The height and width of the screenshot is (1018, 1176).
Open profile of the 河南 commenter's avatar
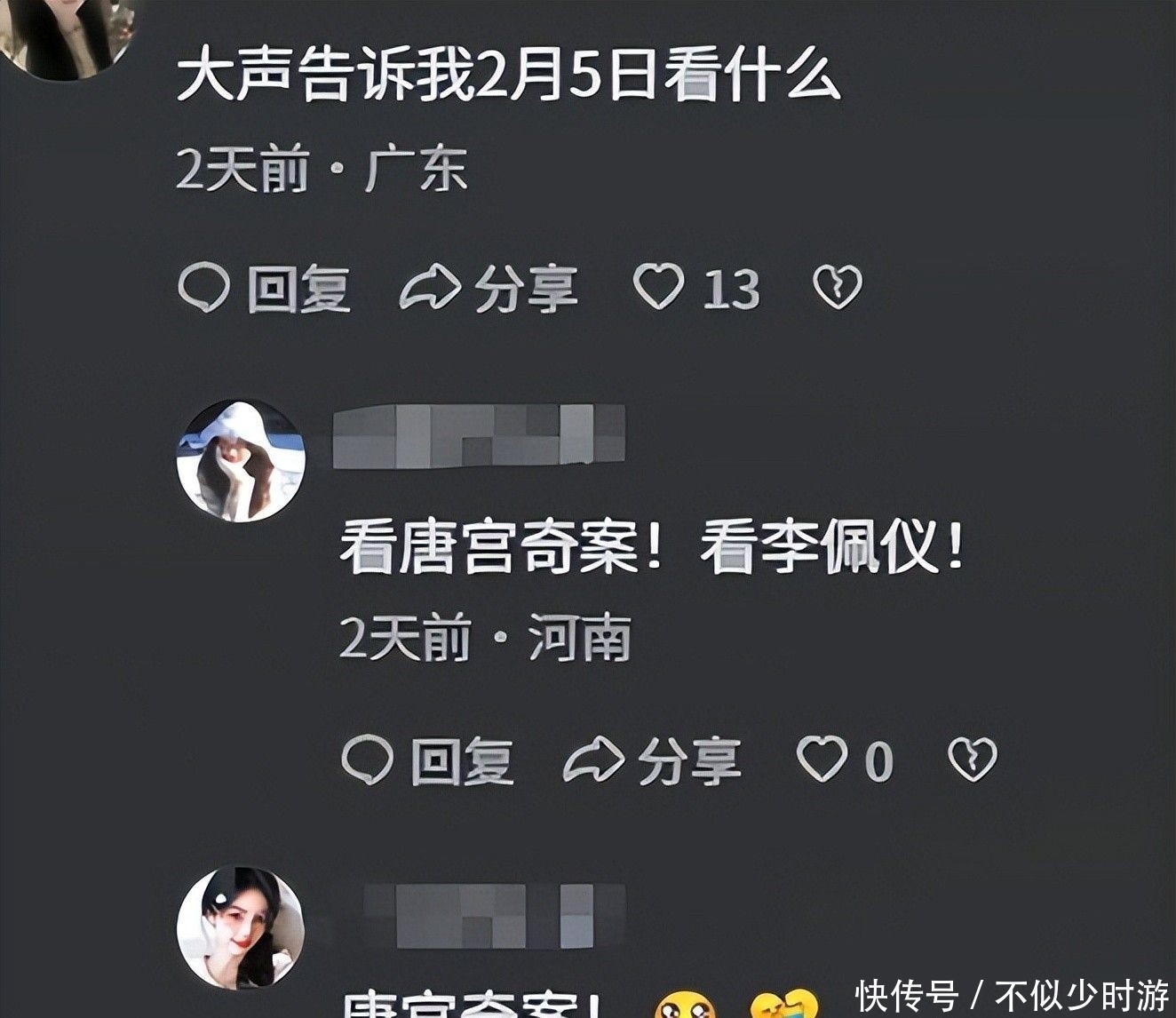241,462
